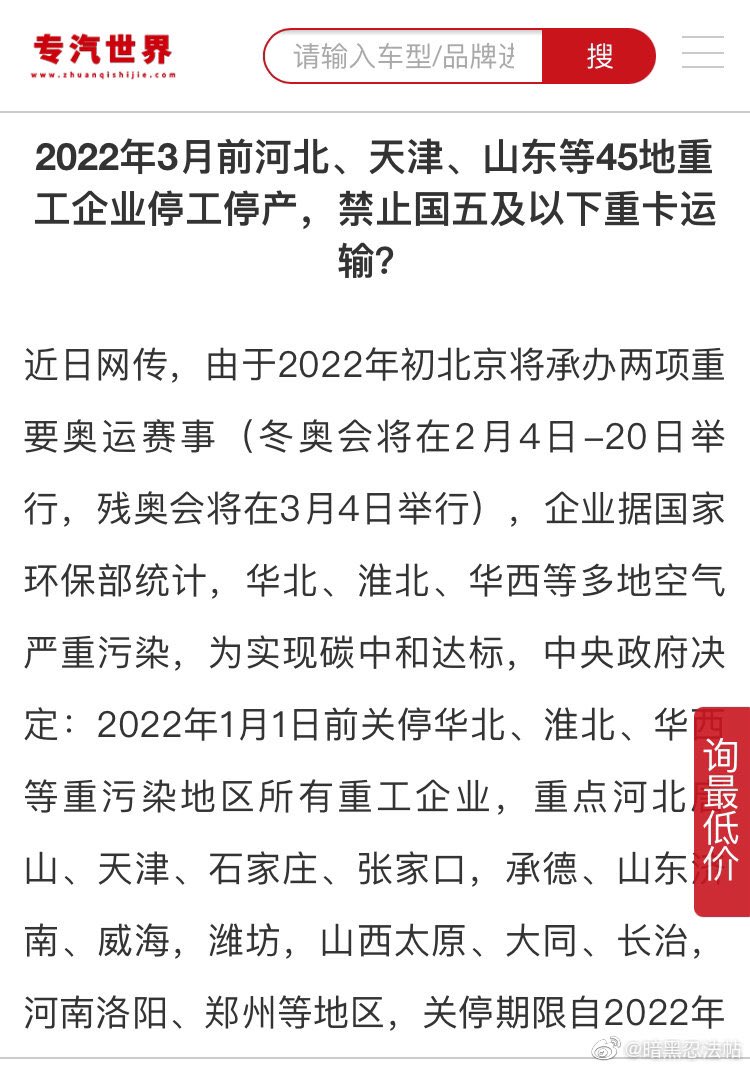This screenshot has width=750, height=1069.
Task: Open the hamburger menu
Action: (x=703, y=52)
